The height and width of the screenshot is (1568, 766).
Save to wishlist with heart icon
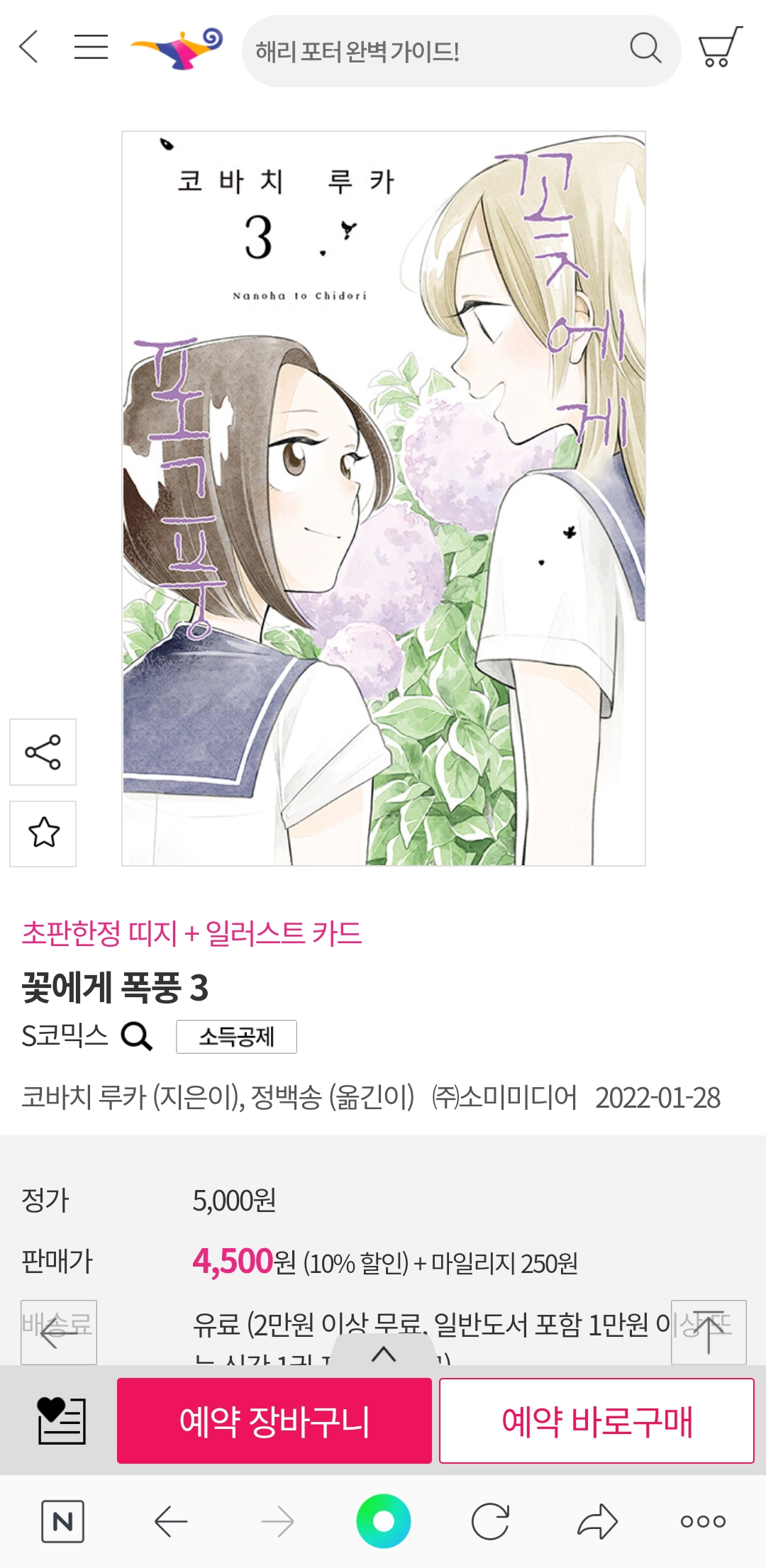tap(61, 1420)
